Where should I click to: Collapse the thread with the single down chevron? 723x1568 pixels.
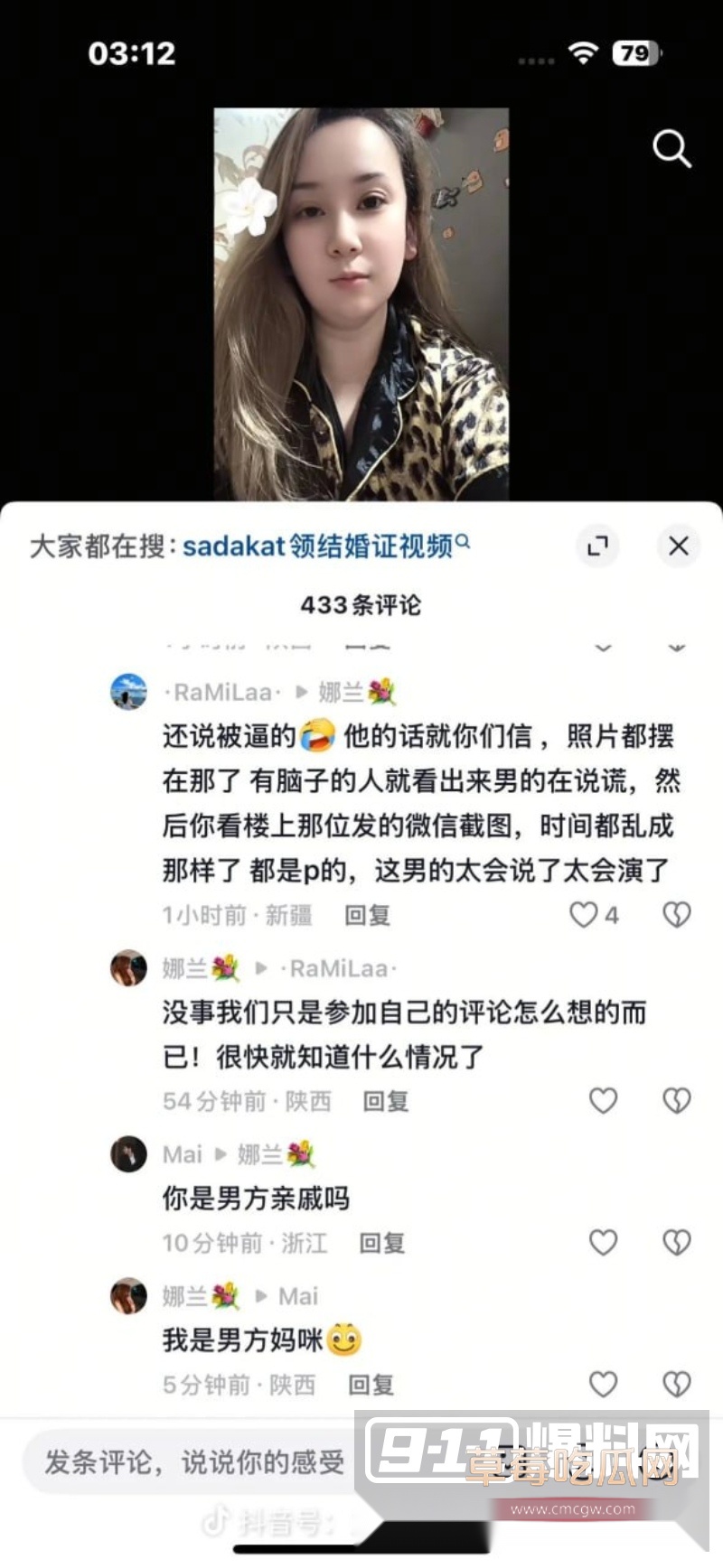(604, 646)
